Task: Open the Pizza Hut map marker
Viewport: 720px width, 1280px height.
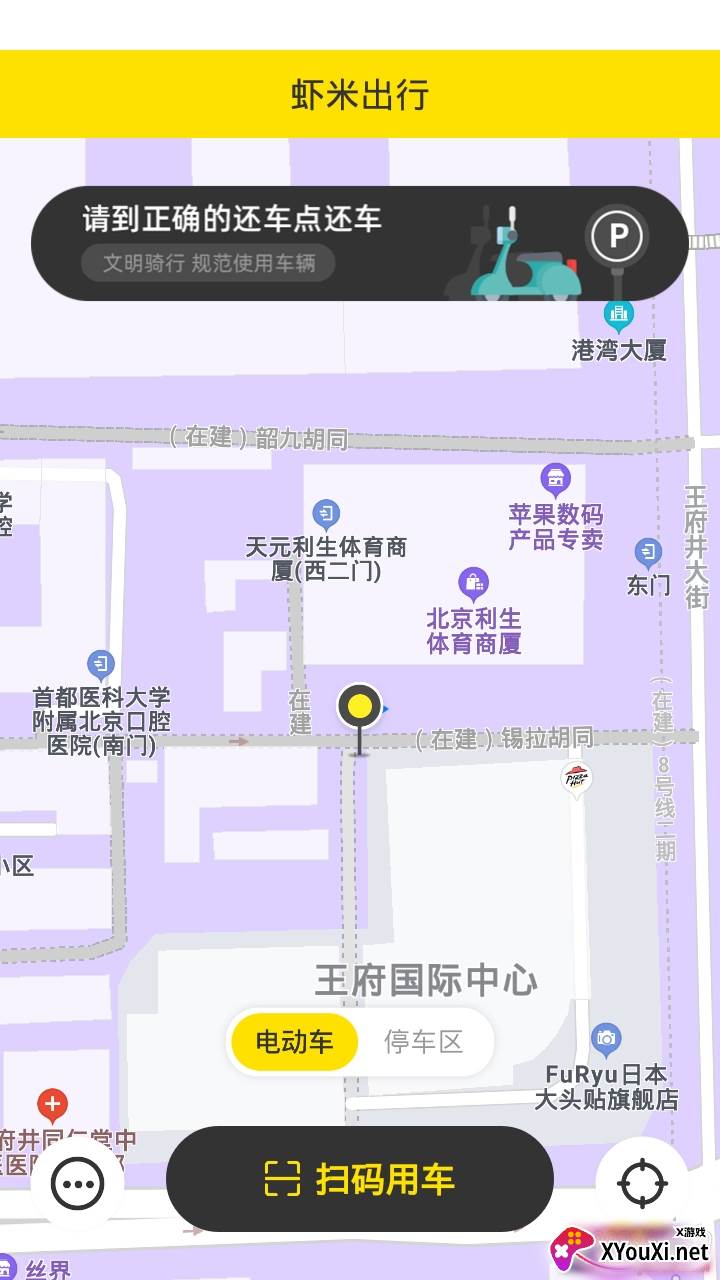Action: pyautogui.click(x=576, y=778)
